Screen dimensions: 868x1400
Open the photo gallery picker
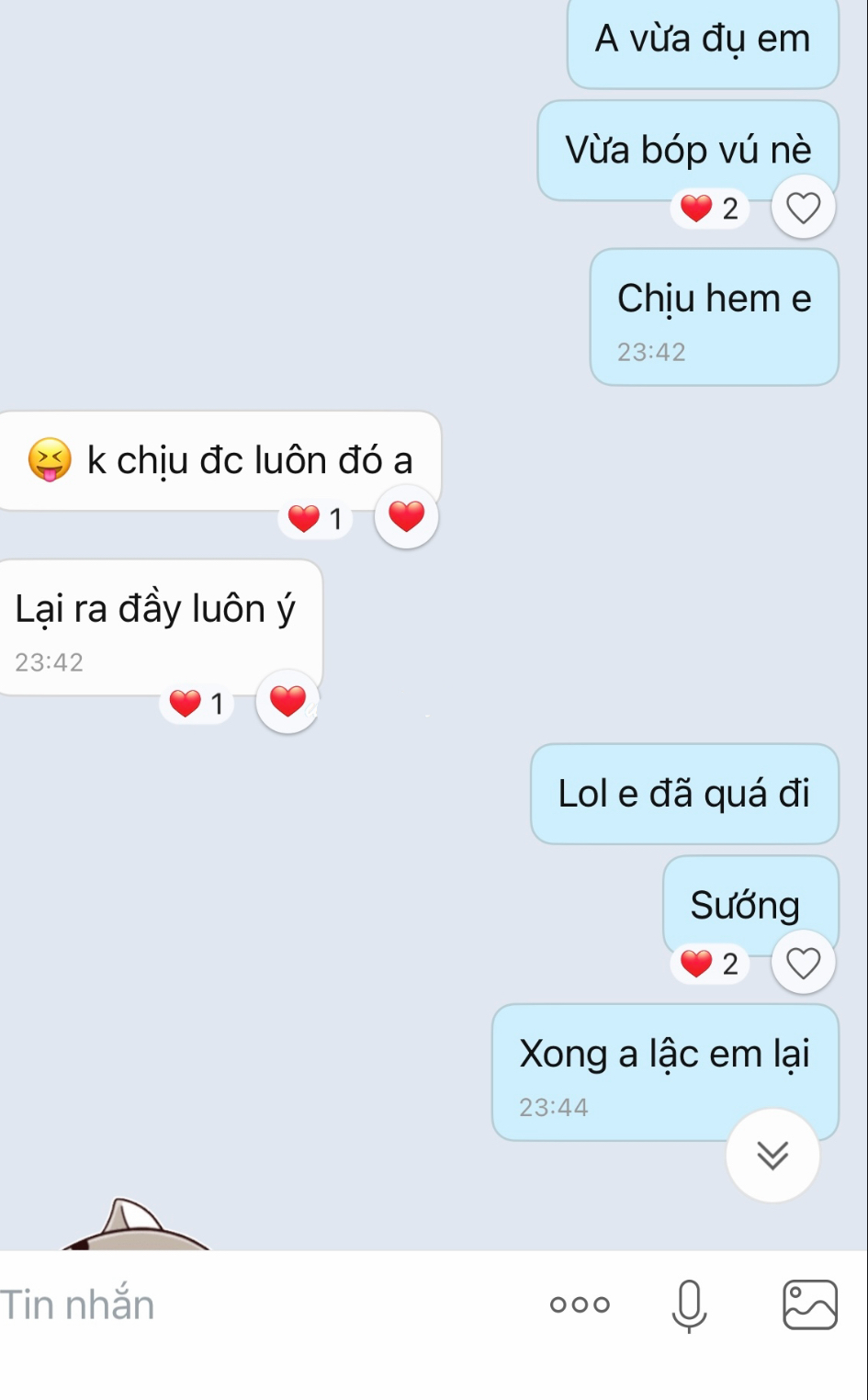(809, 1304)
